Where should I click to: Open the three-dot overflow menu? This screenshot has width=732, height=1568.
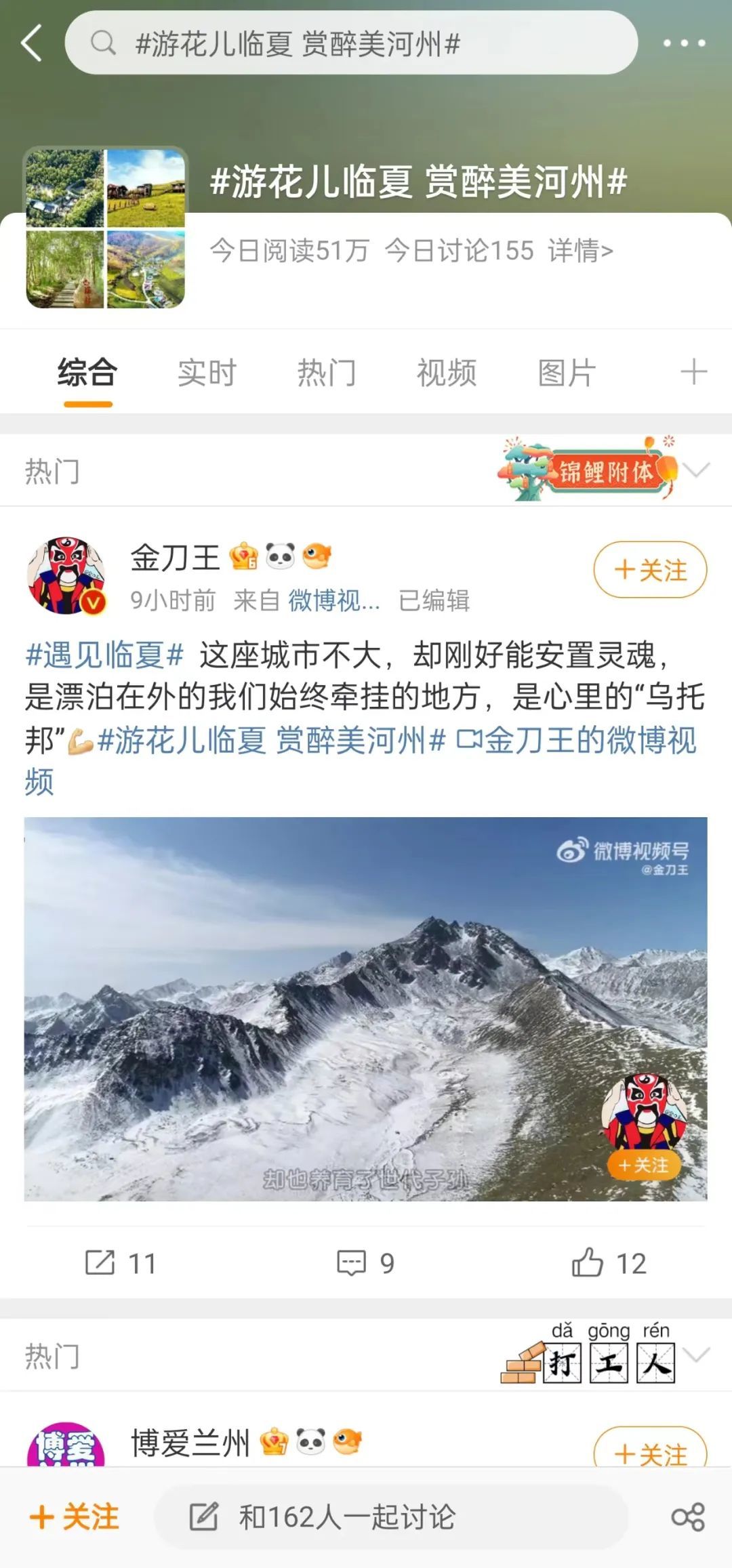coord(684,43)
